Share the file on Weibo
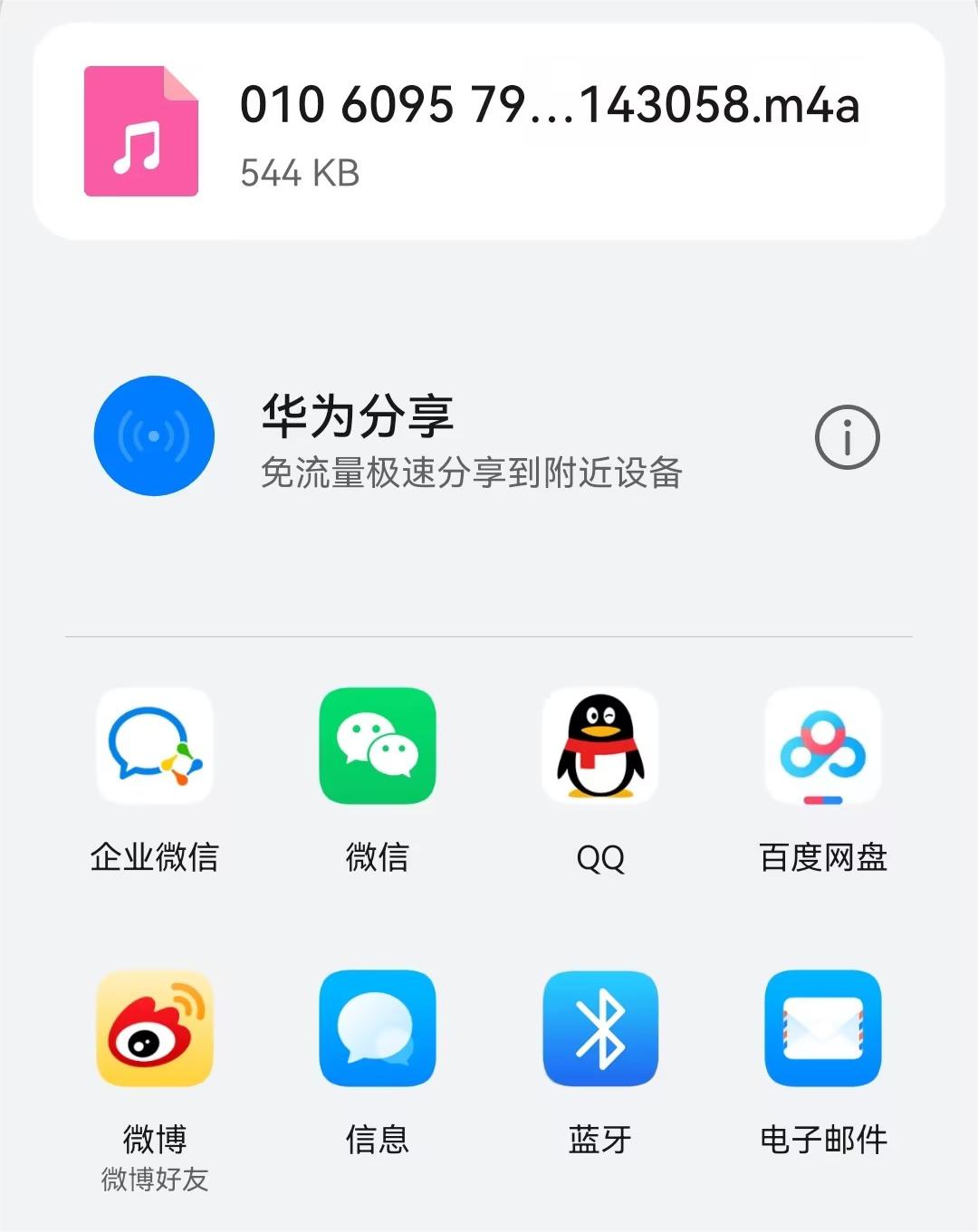The height and width of the screenshot is (1232, 978). pyautogui.click(x=154, y=1027)
